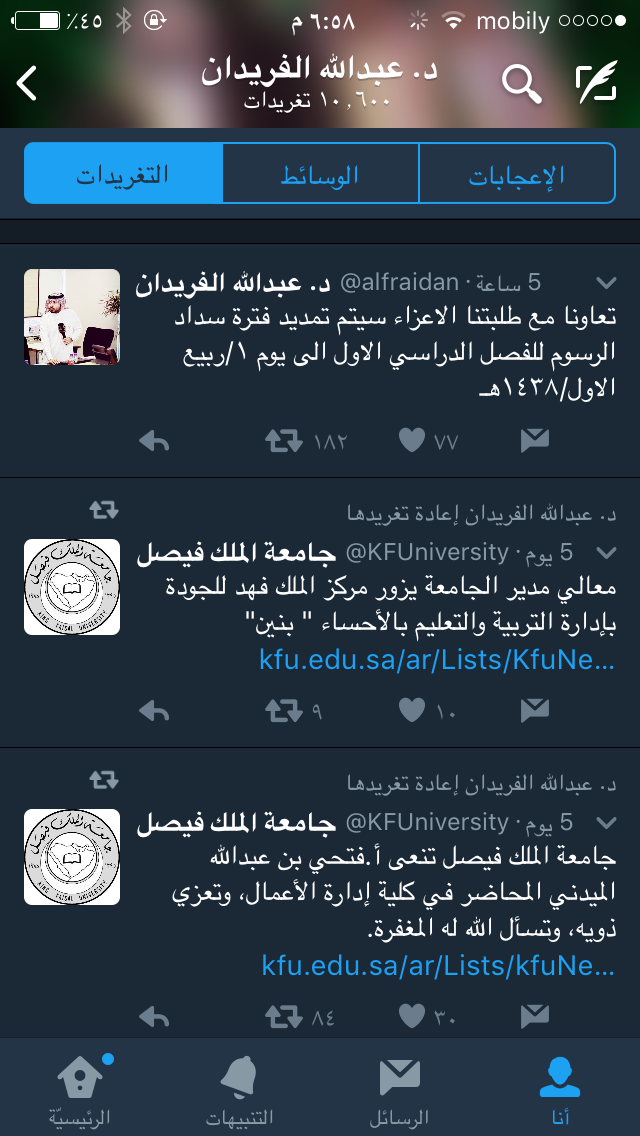640x1136 pixels.
Task: Open the link in the مركز الملك فهد للجودة tweet
Action: pos(437,660)
